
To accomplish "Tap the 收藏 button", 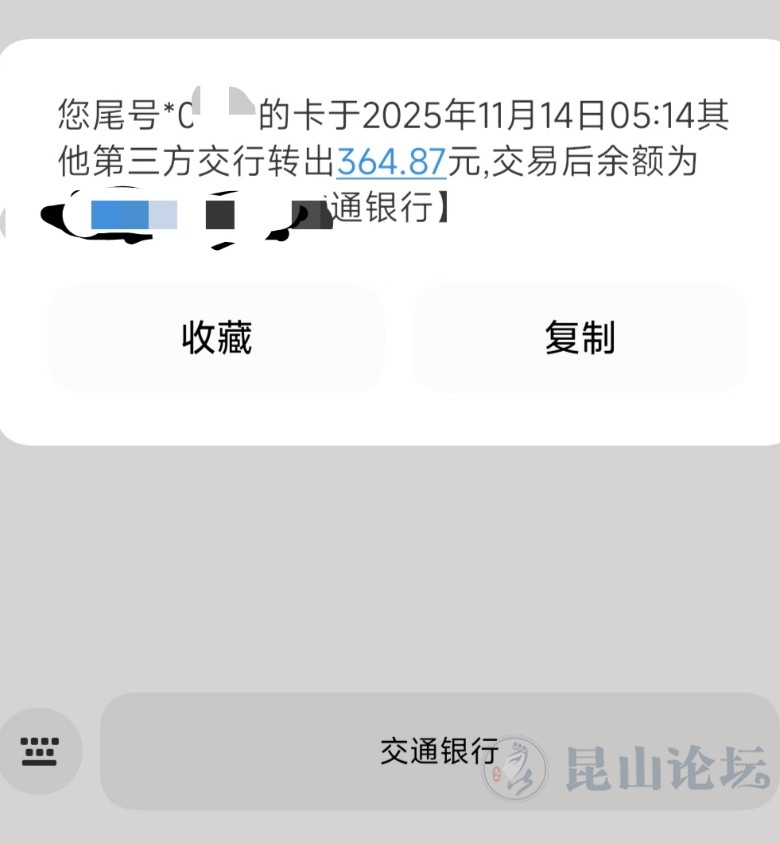I will tap(216, 338).
